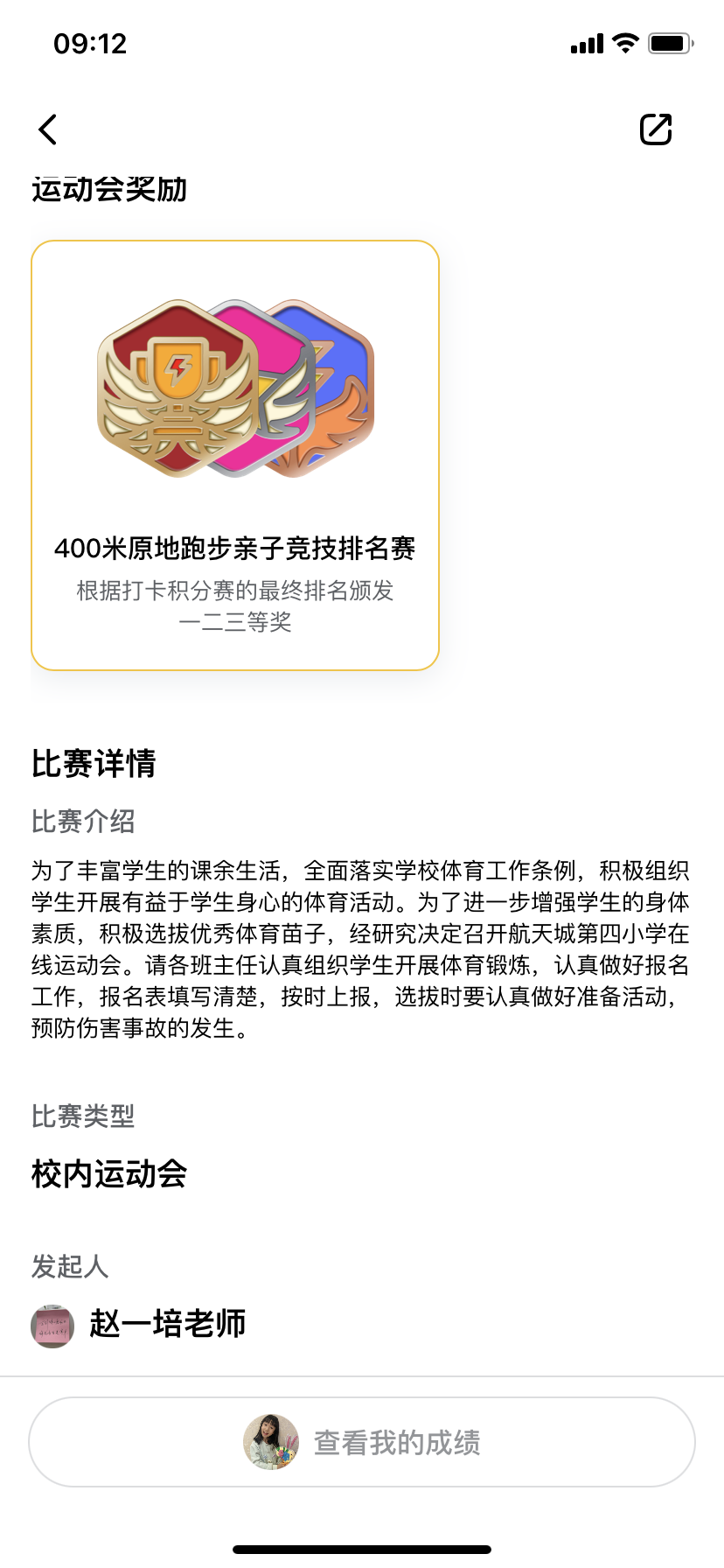
Task: Go back to the previous page
Action: [x=49, y=129]
